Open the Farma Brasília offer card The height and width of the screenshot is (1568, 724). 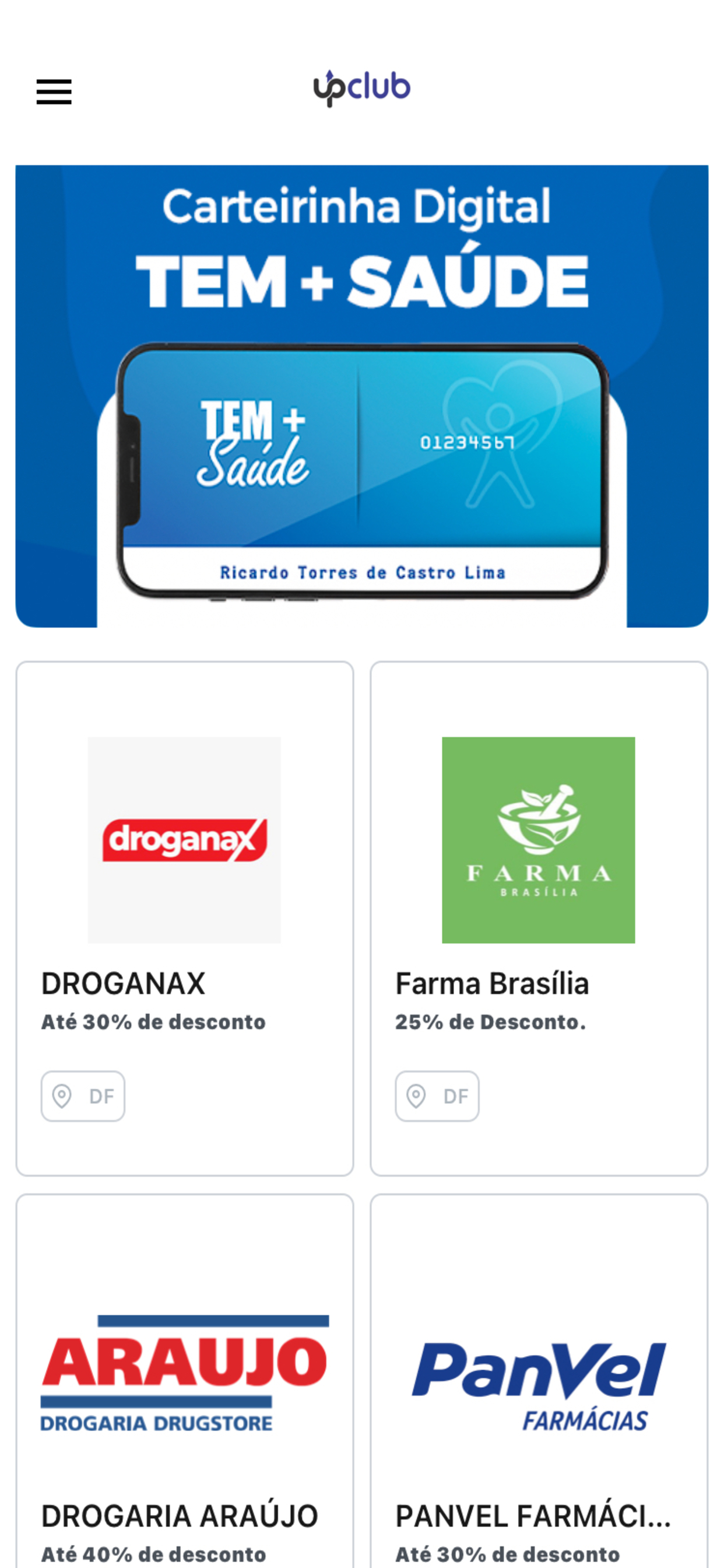point(539,919)
